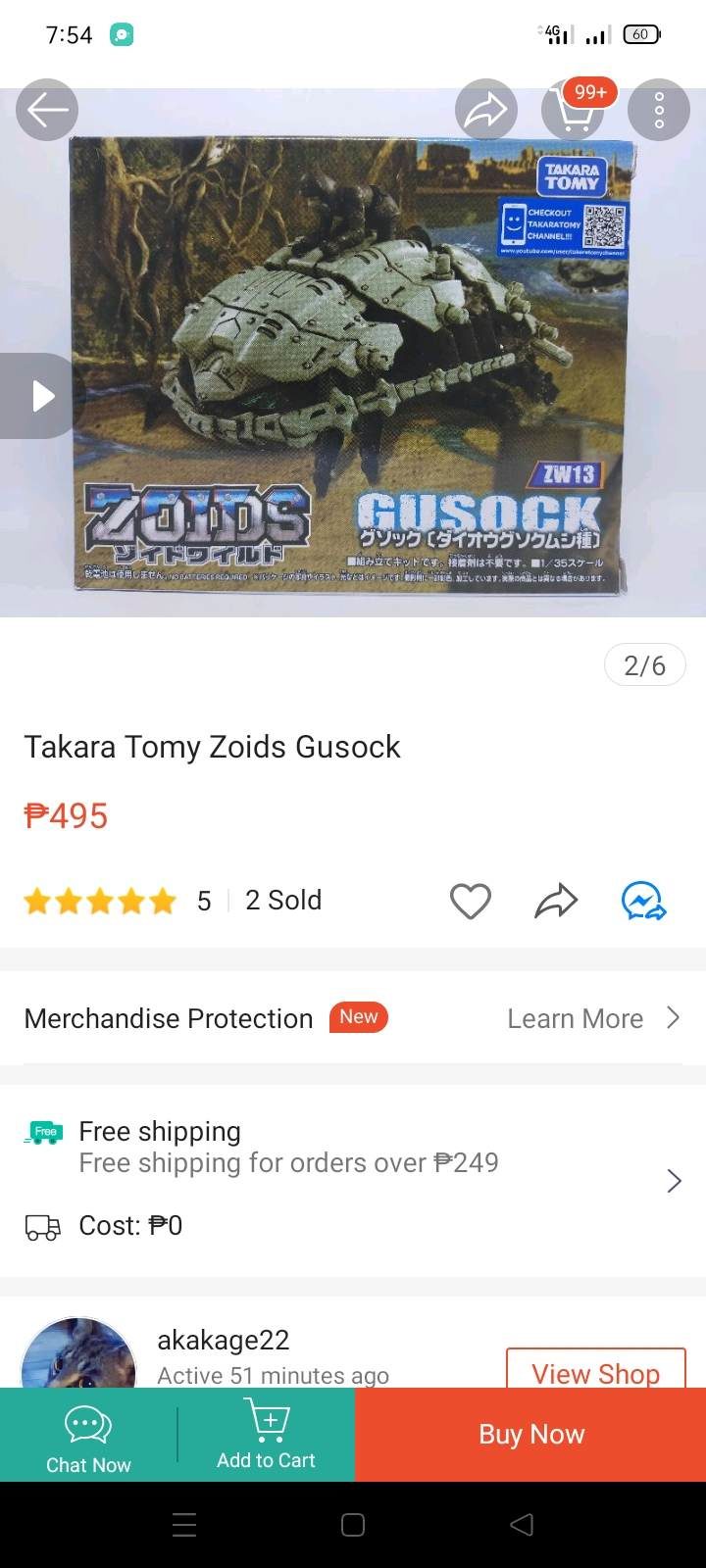Open the three-dot overflow menu
Screen dimensions: 706x1568
pos(659,110)
